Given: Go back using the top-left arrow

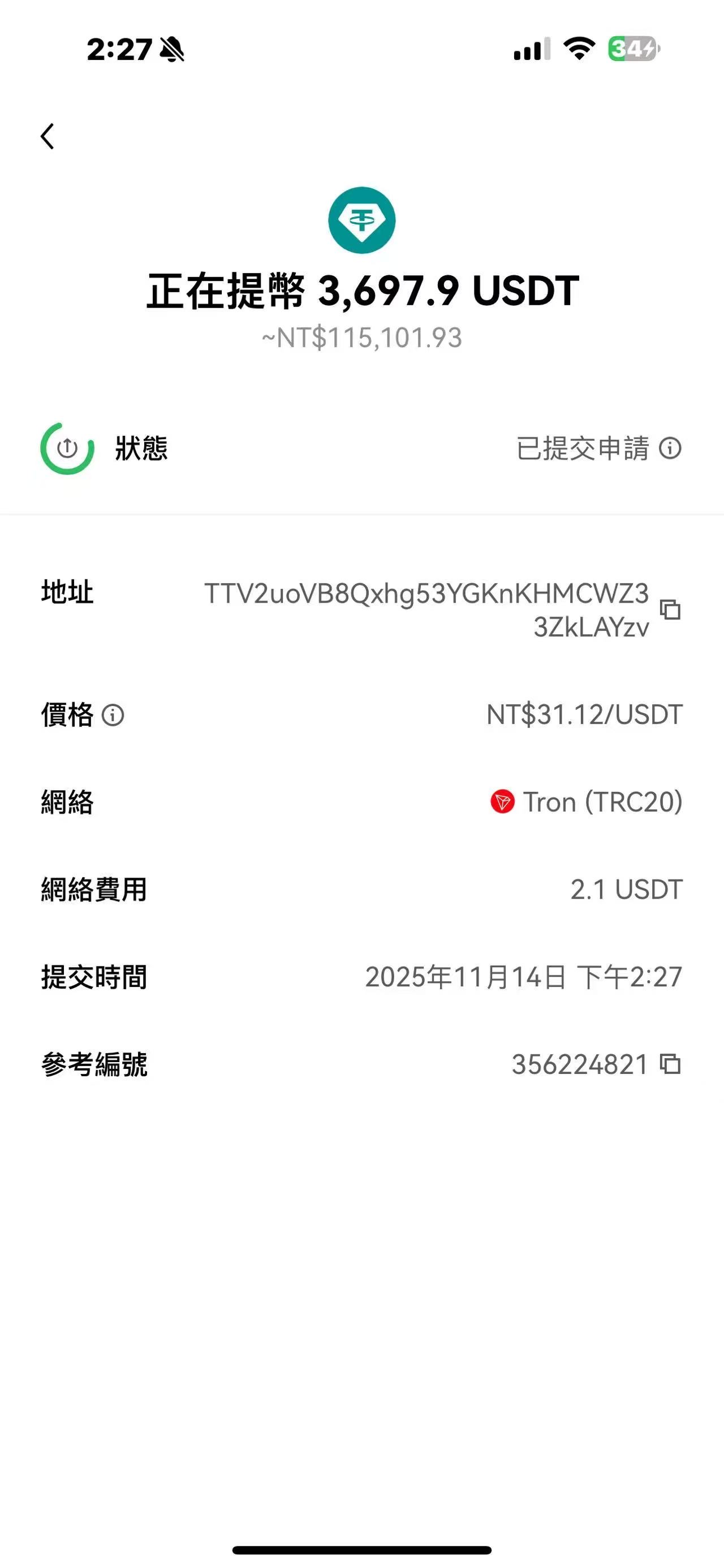Looking at the screenshot, I should 48,136.
